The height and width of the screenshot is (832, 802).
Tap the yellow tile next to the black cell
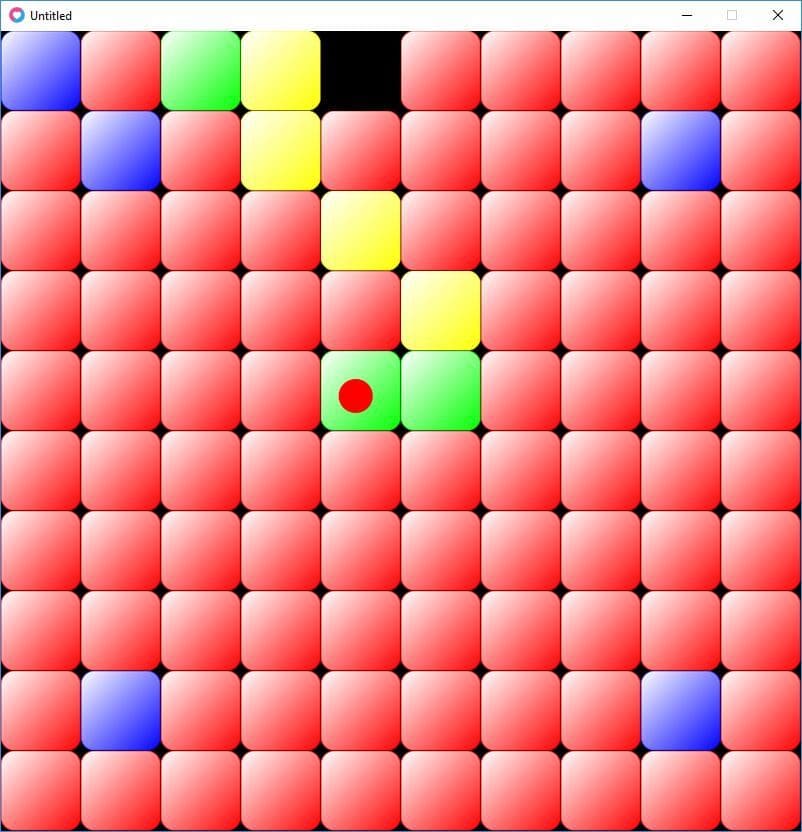280,71
